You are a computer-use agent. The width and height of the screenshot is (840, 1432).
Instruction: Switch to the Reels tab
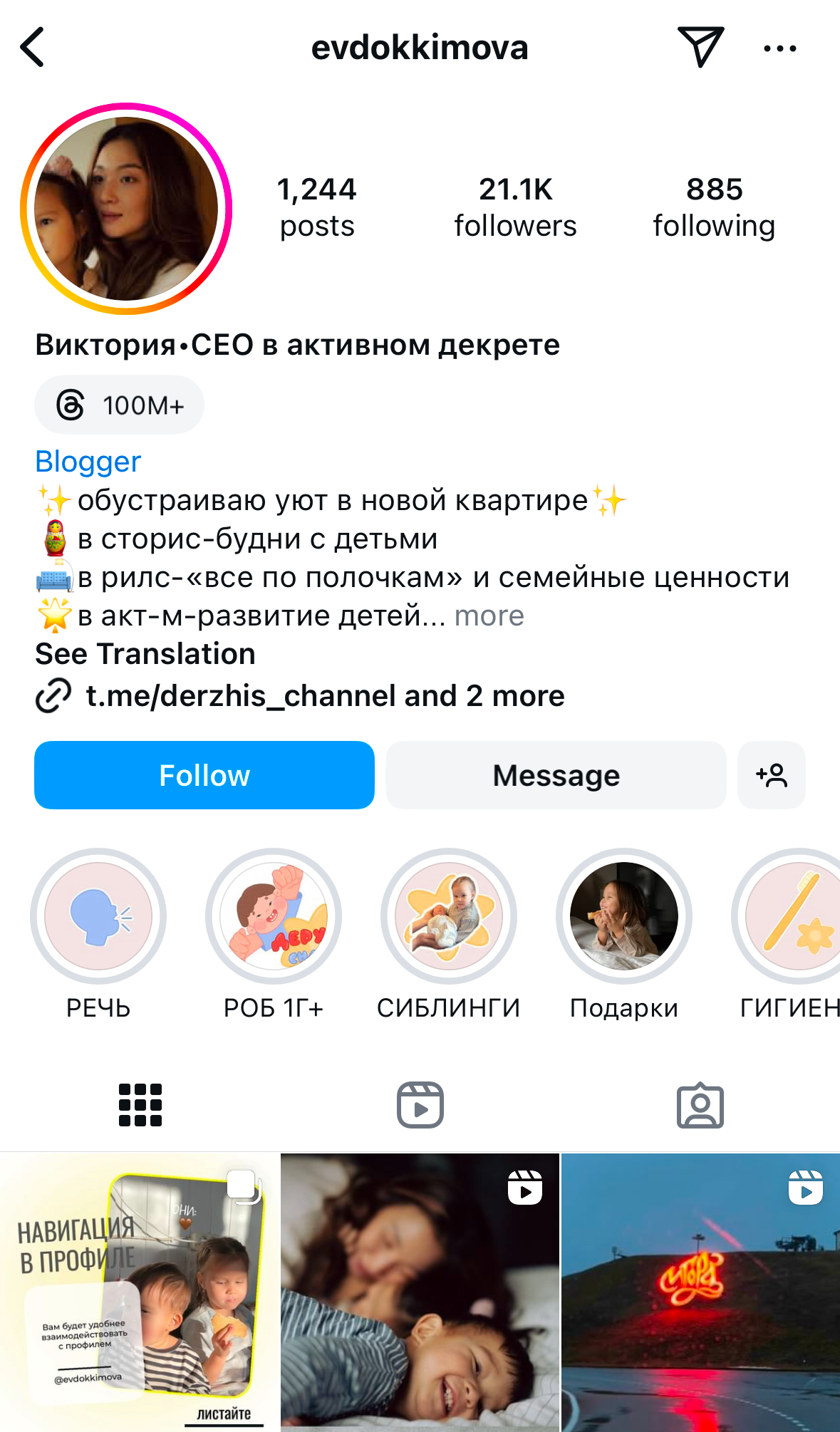click(420, 1105)
